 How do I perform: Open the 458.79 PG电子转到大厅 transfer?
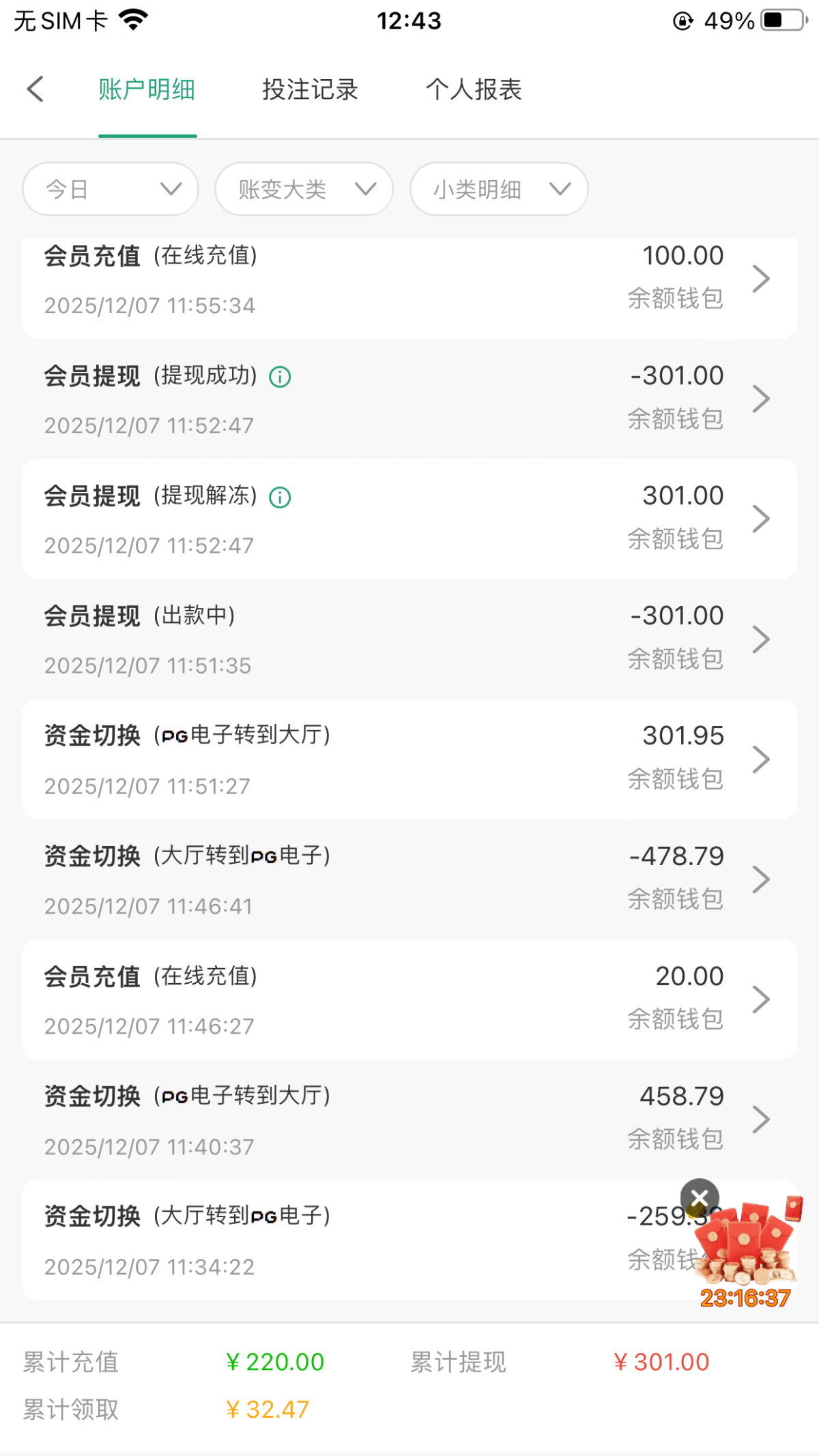(x=409, y=1120)
